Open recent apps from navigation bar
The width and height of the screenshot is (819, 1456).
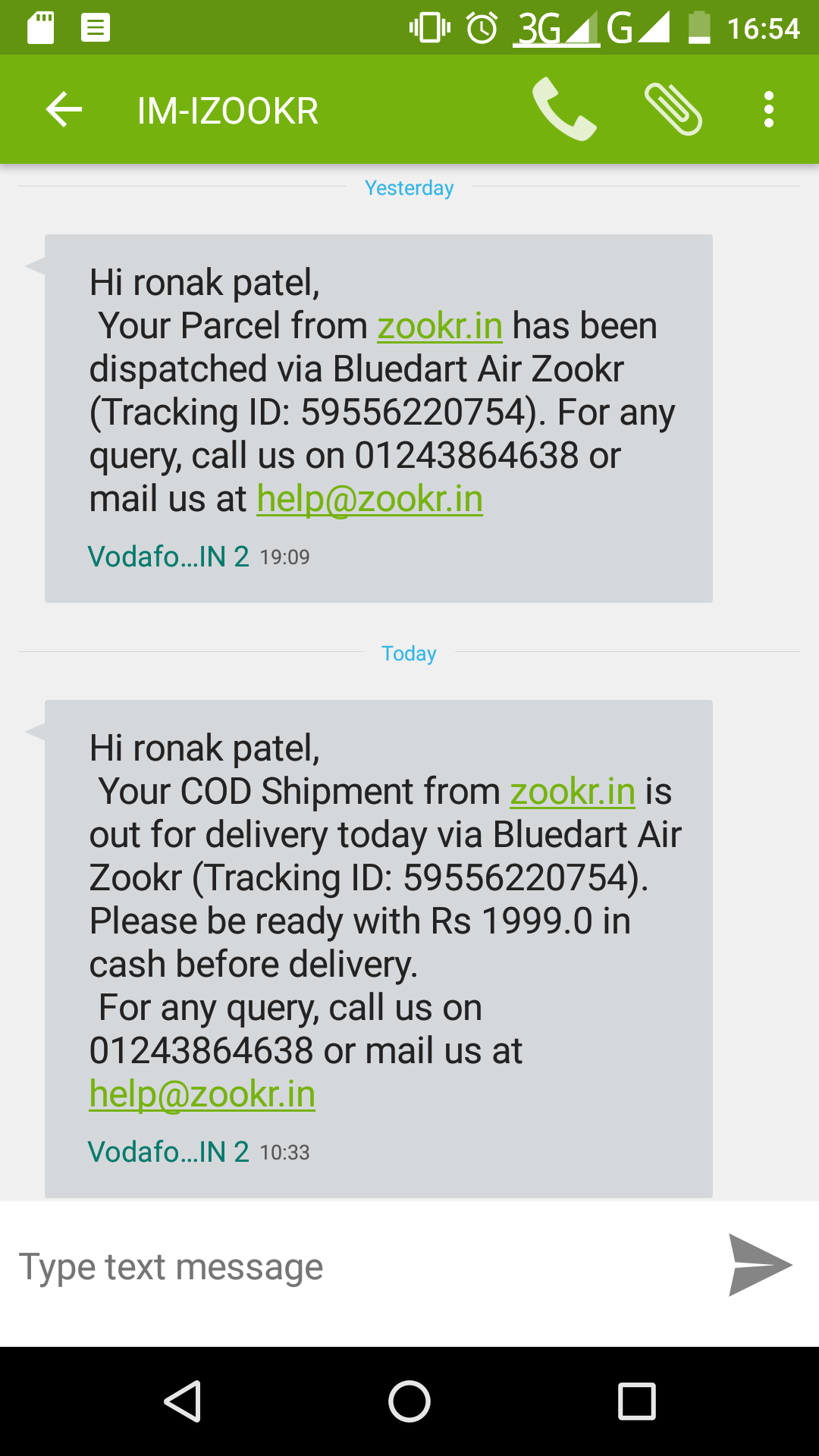[637, 1401]
